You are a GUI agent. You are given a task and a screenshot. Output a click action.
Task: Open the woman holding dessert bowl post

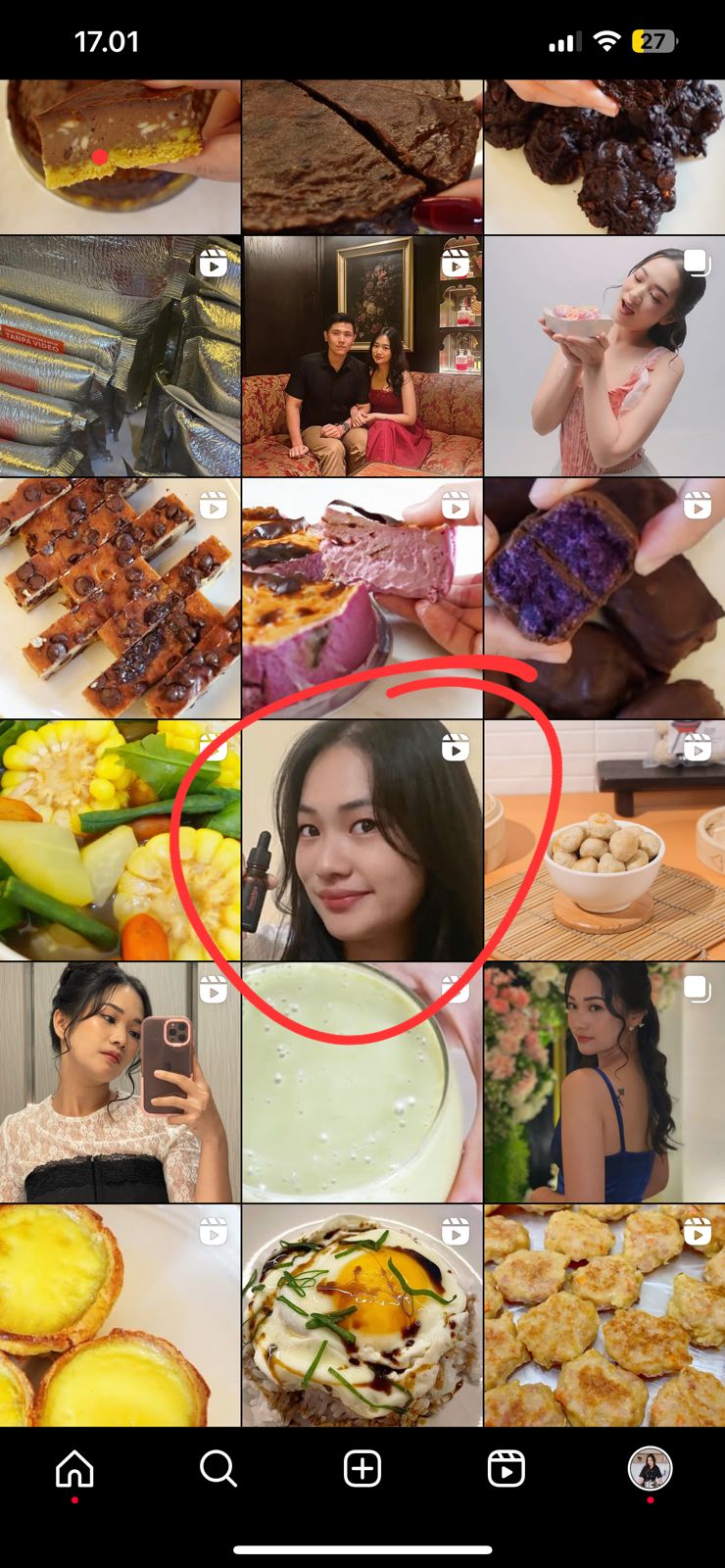tap(604, 356)
